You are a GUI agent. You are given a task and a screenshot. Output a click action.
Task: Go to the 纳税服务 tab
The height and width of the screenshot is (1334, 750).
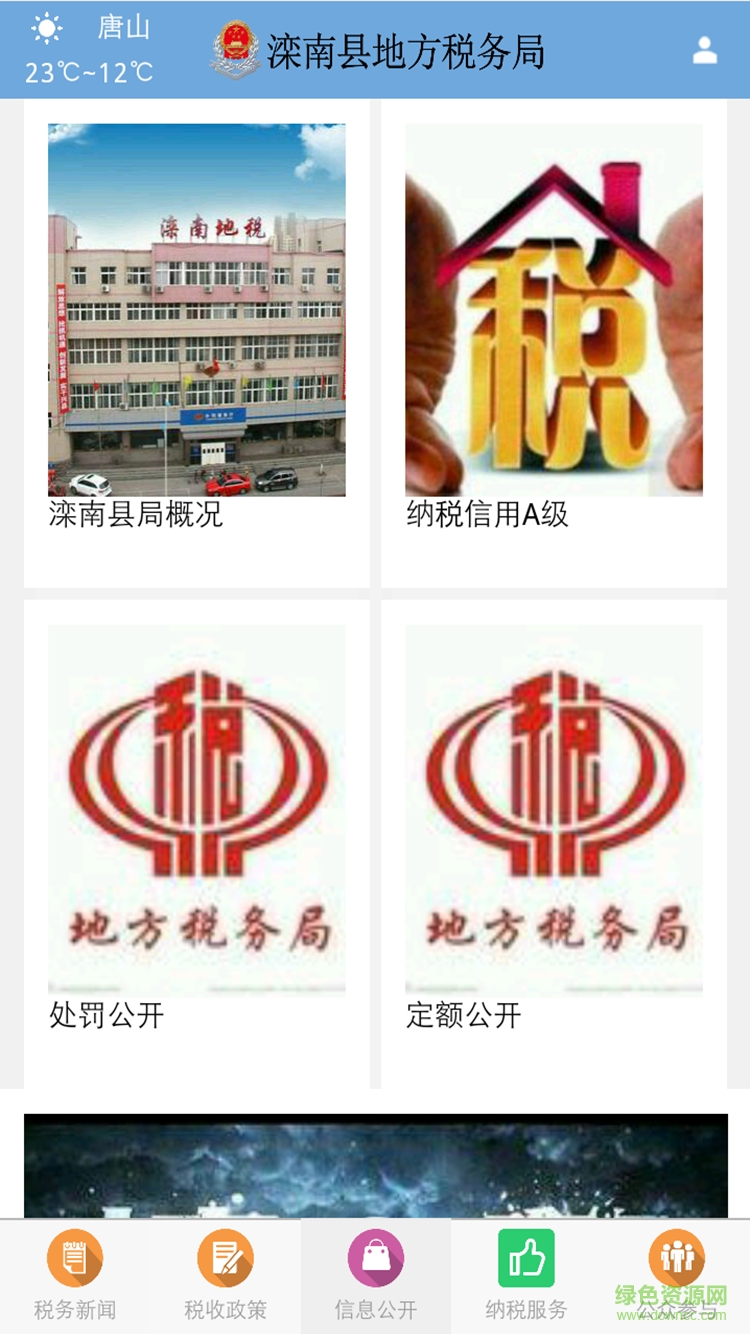526,1275
